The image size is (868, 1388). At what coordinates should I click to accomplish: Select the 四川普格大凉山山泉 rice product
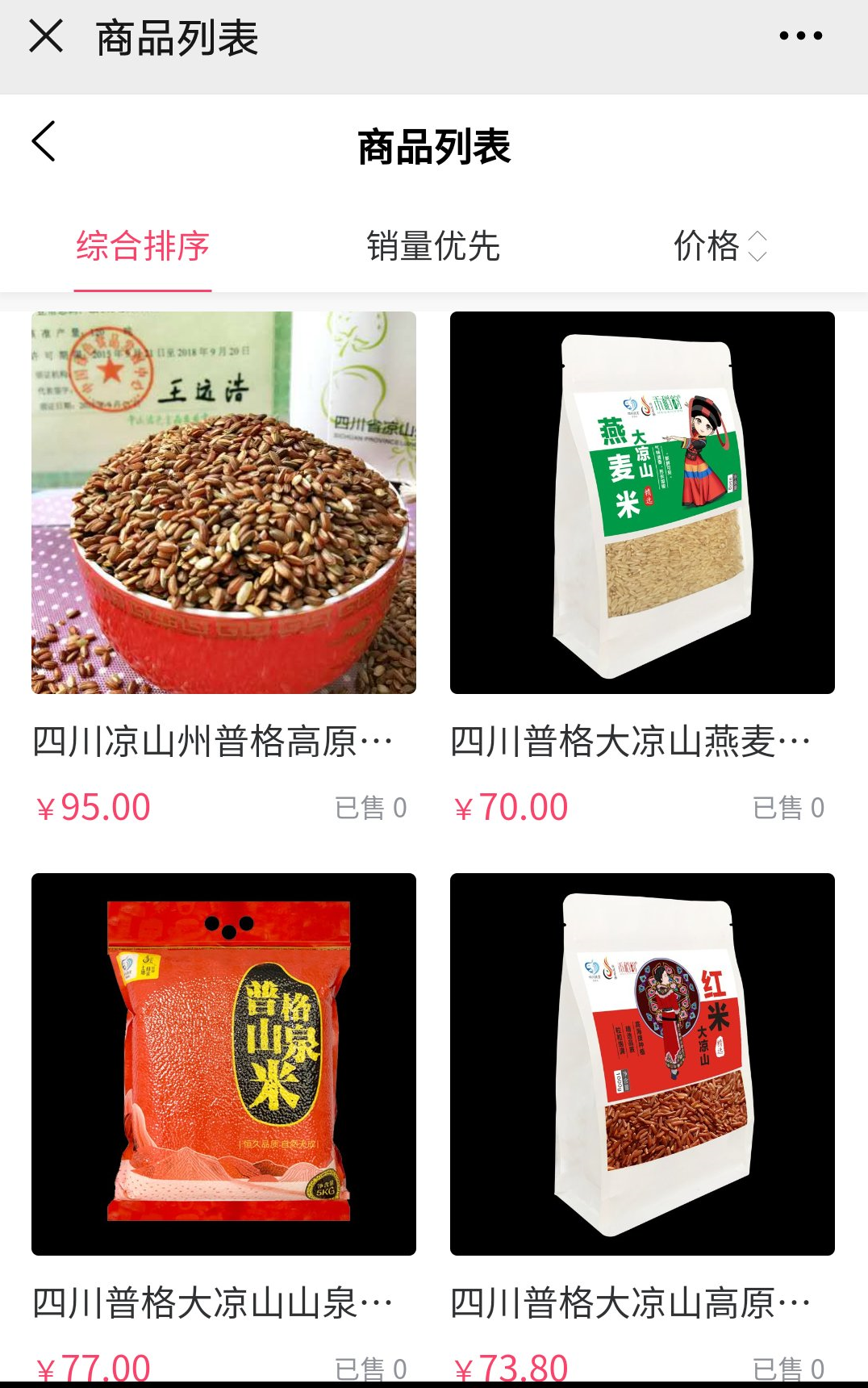pyautogui.click(x=223, y=1064)
